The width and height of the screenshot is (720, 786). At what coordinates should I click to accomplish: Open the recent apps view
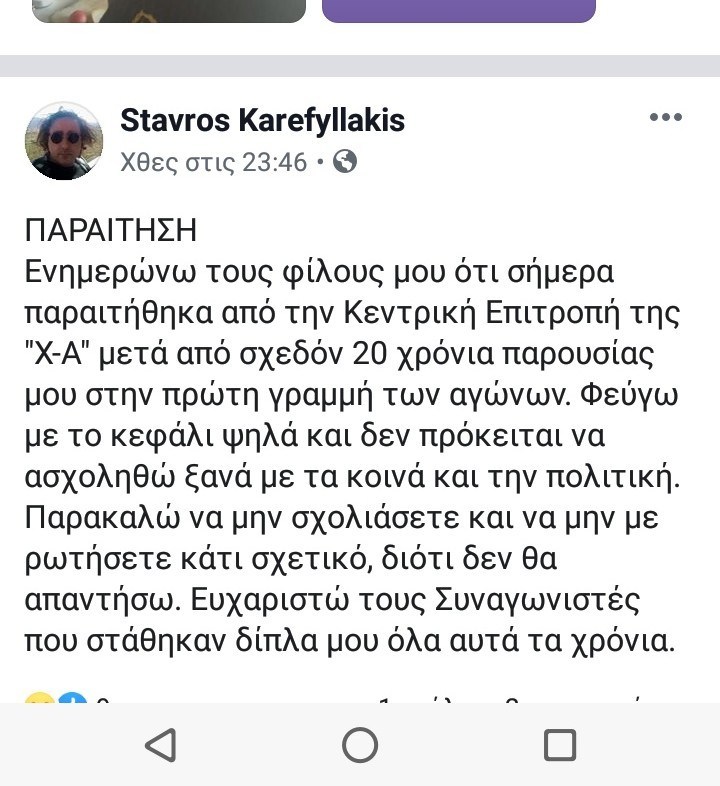point(559,745)
